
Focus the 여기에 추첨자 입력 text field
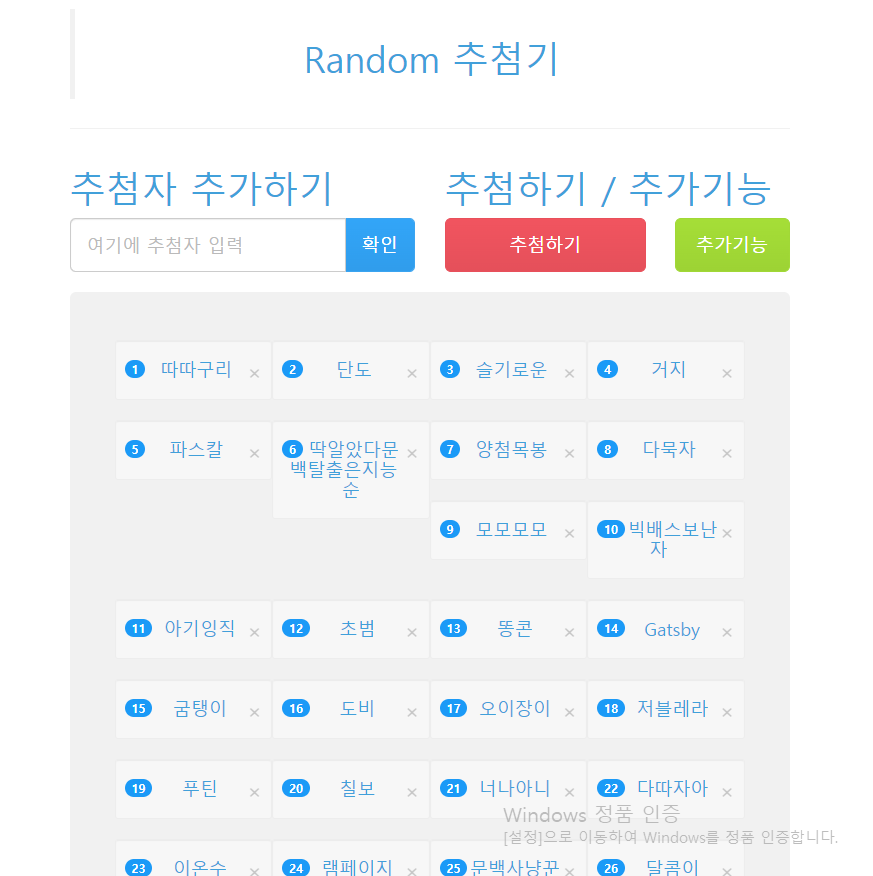[208, 245]
